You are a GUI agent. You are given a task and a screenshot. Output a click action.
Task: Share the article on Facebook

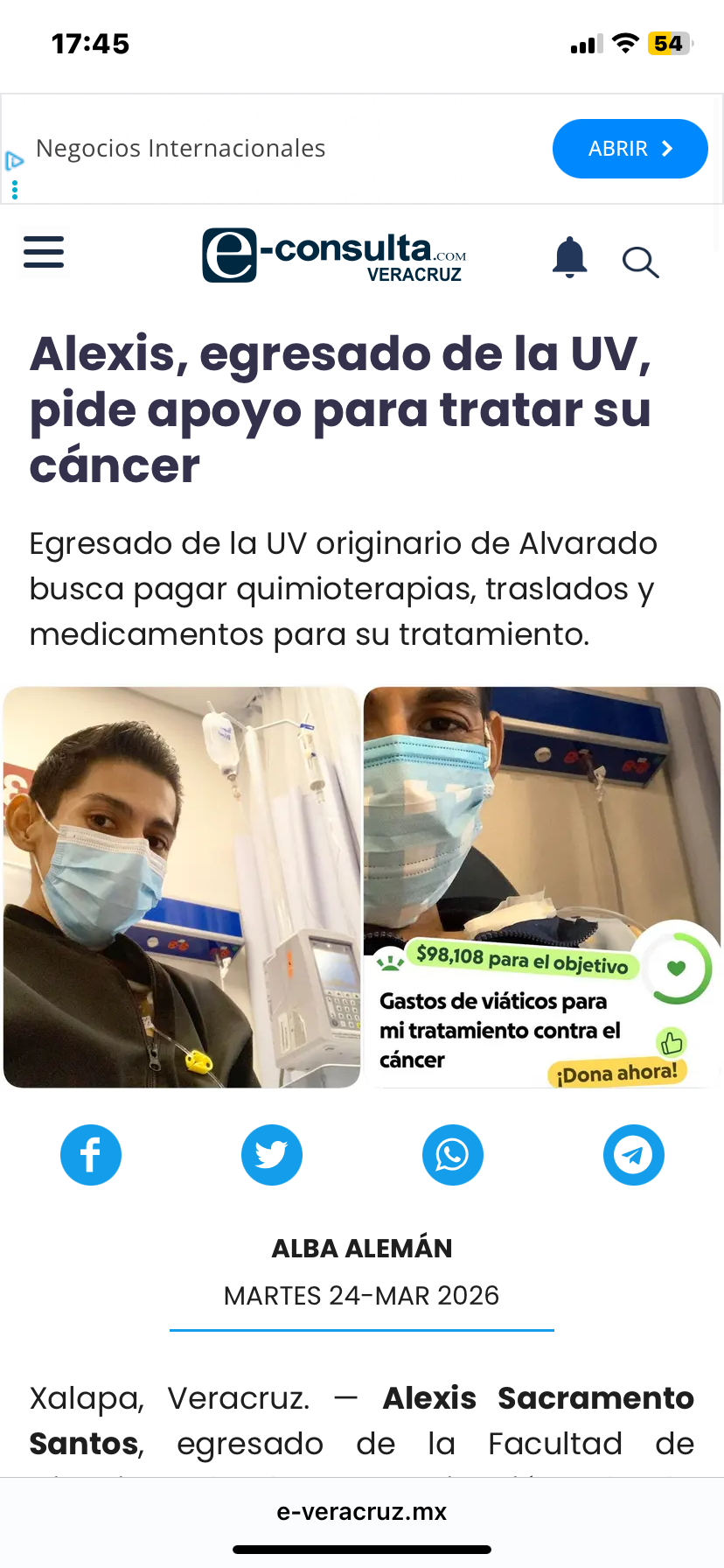[x=91, y=1155]
